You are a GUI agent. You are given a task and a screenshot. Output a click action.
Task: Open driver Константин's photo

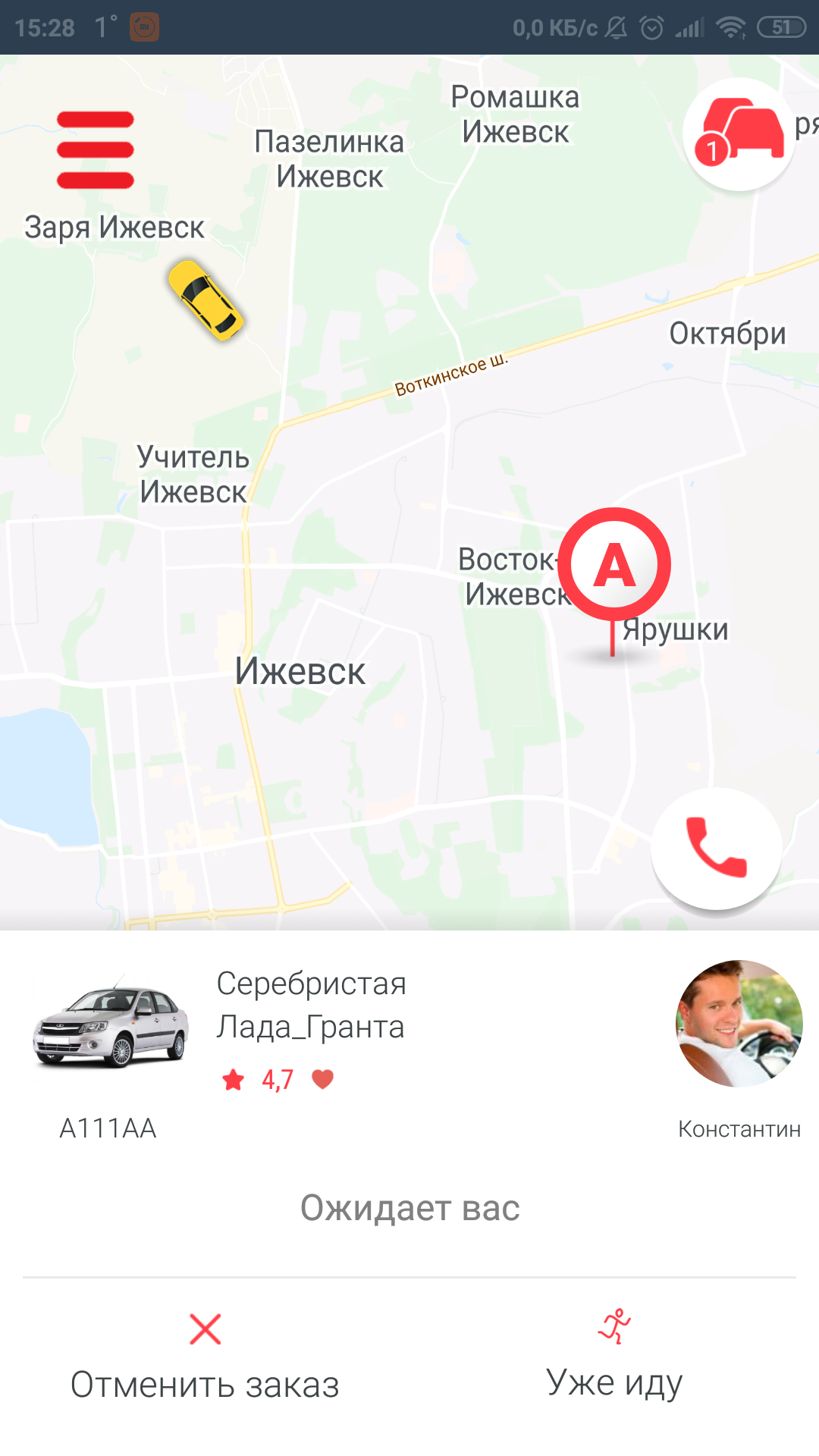click(x=739, y=1023)
